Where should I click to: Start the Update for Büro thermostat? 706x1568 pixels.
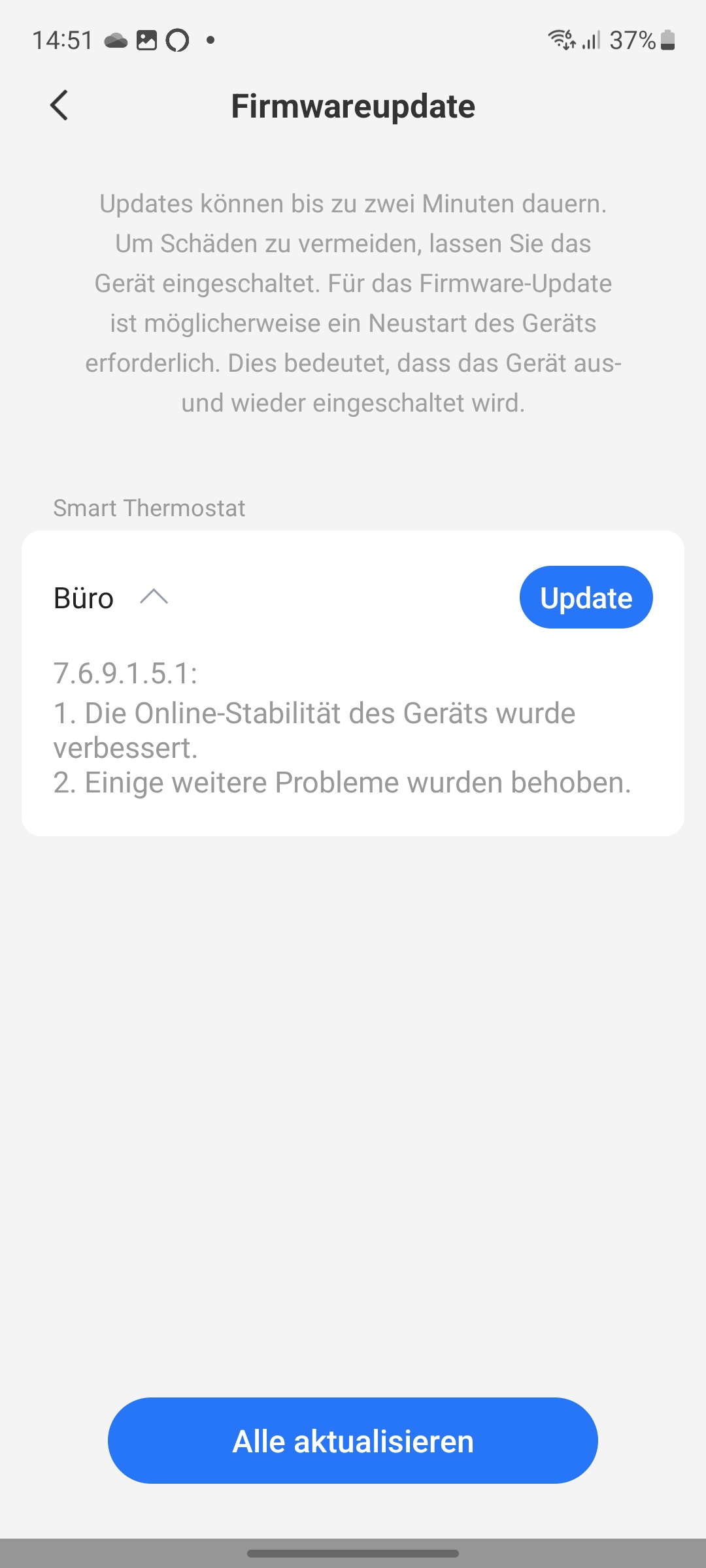586,597
